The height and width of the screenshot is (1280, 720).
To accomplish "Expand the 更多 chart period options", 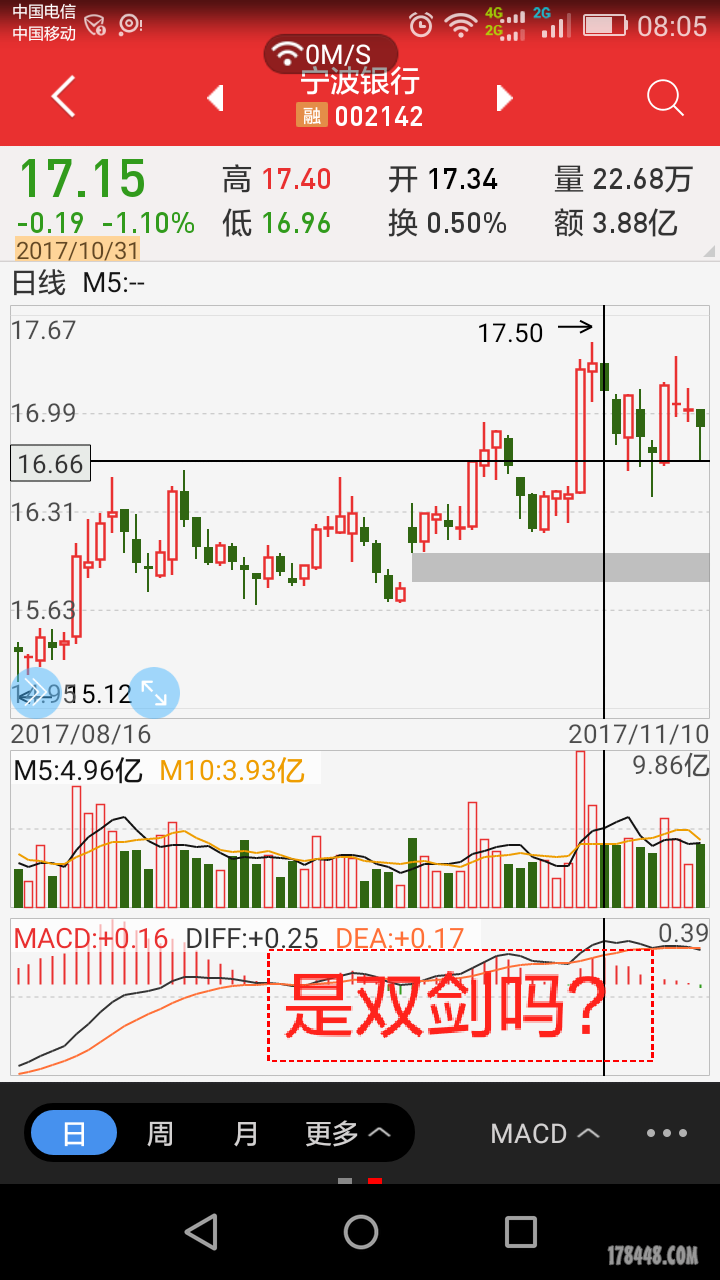I will [348, 1133].
